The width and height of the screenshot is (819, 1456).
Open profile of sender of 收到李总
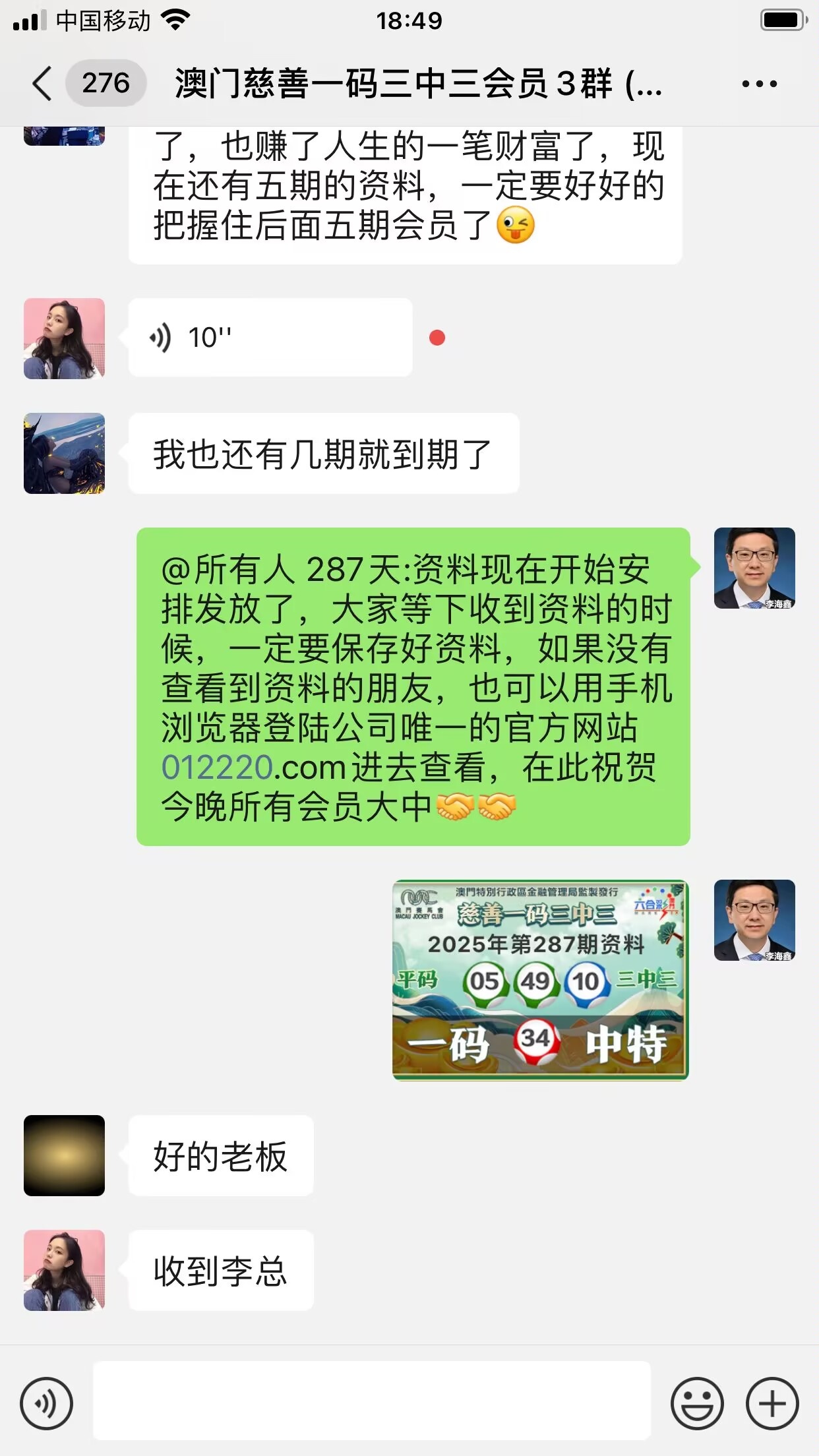coord(65,1270)
